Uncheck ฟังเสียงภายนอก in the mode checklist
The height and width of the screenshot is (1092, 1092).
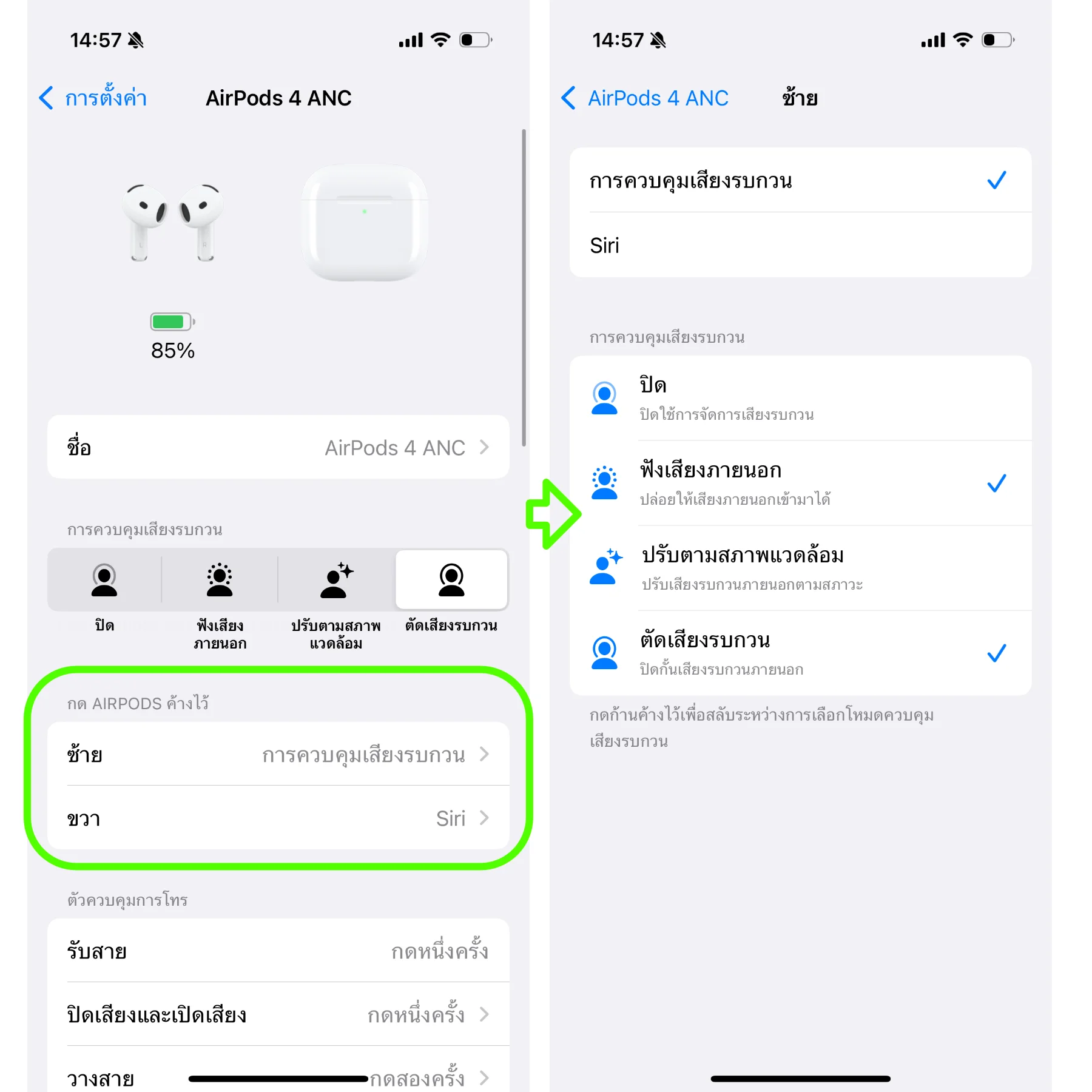coord(800,484)
